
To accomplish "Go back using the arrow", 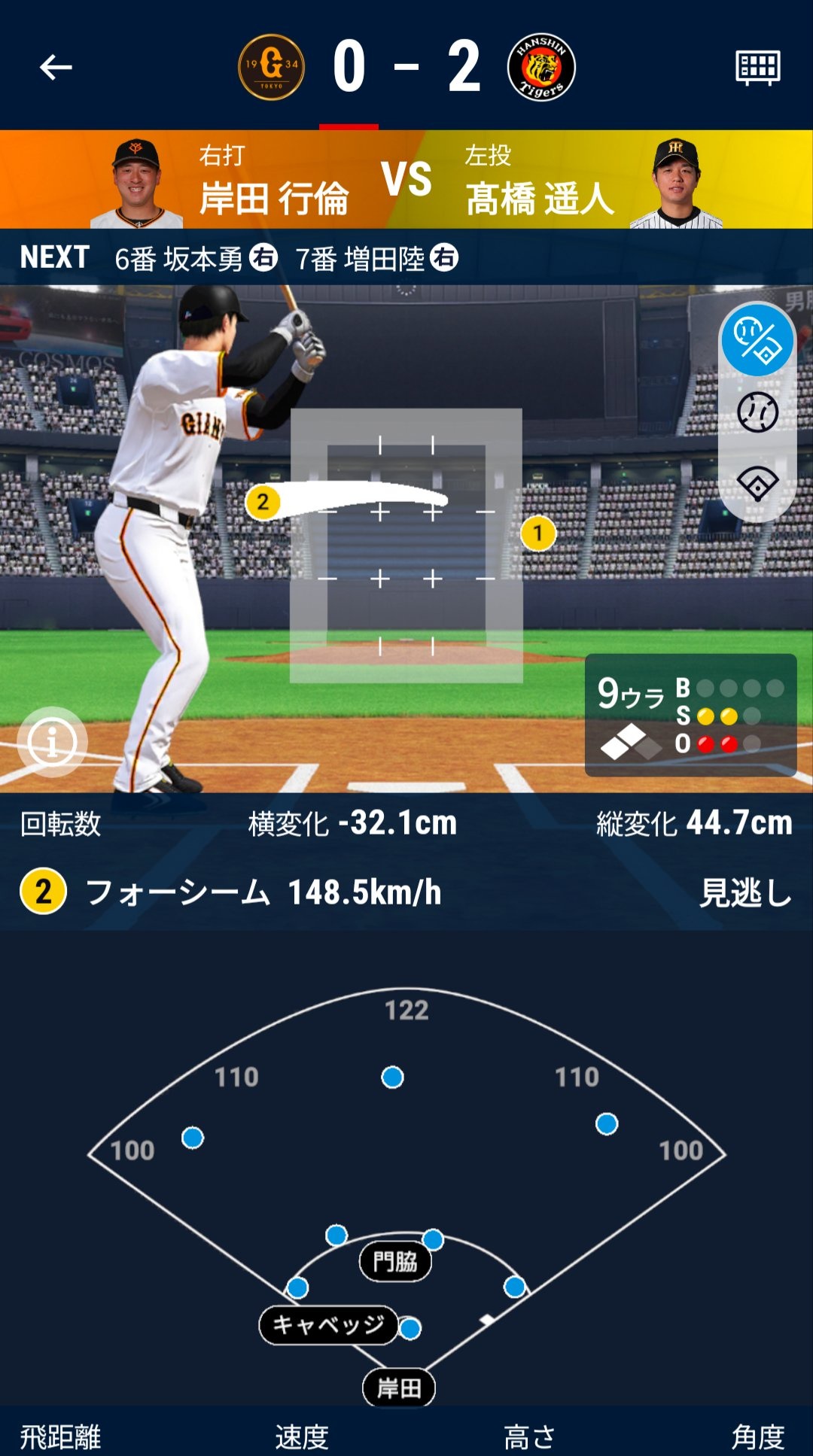I will (56, 68).
